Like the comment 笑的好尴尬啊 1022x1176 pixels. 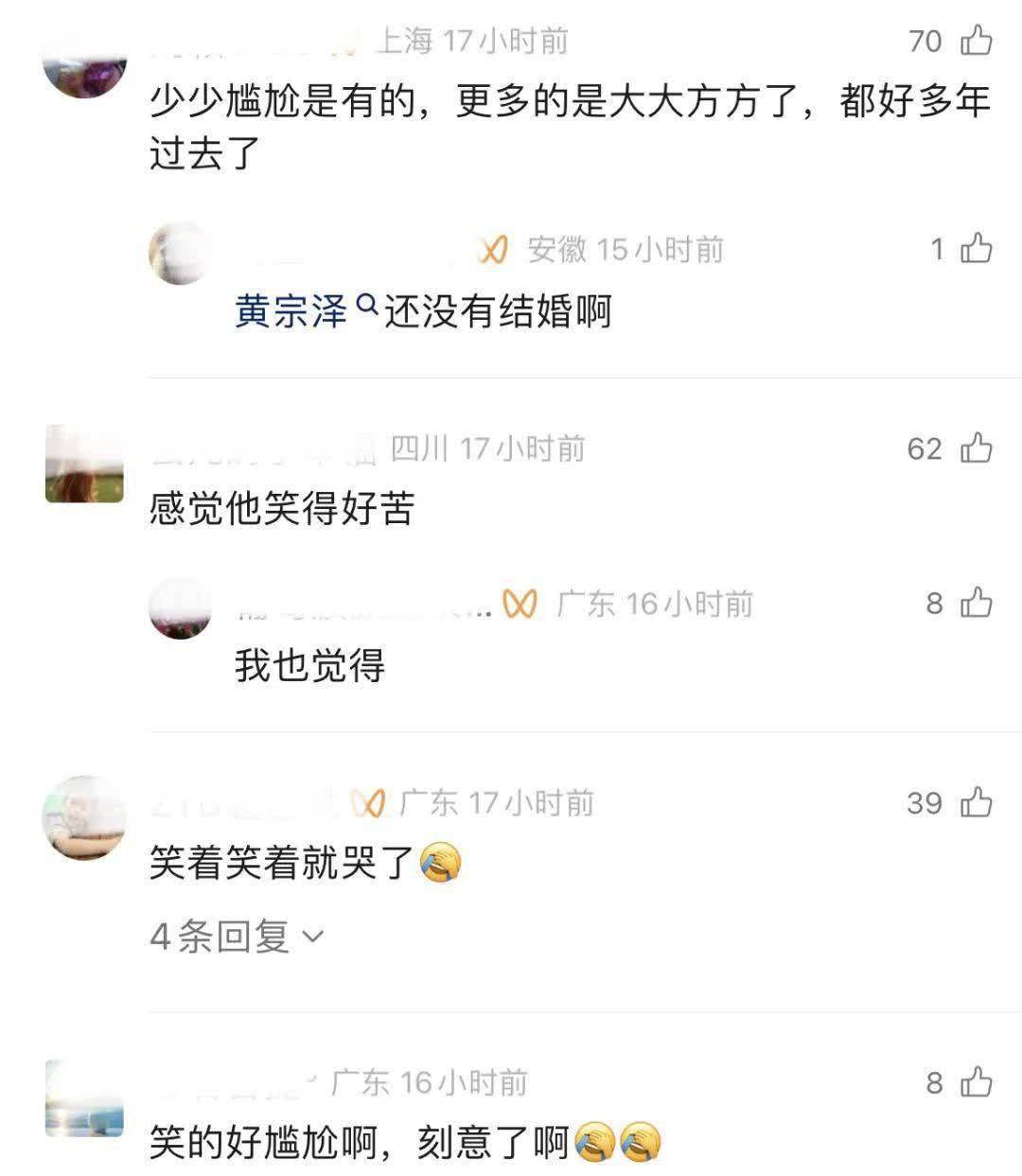[976, 1081]
